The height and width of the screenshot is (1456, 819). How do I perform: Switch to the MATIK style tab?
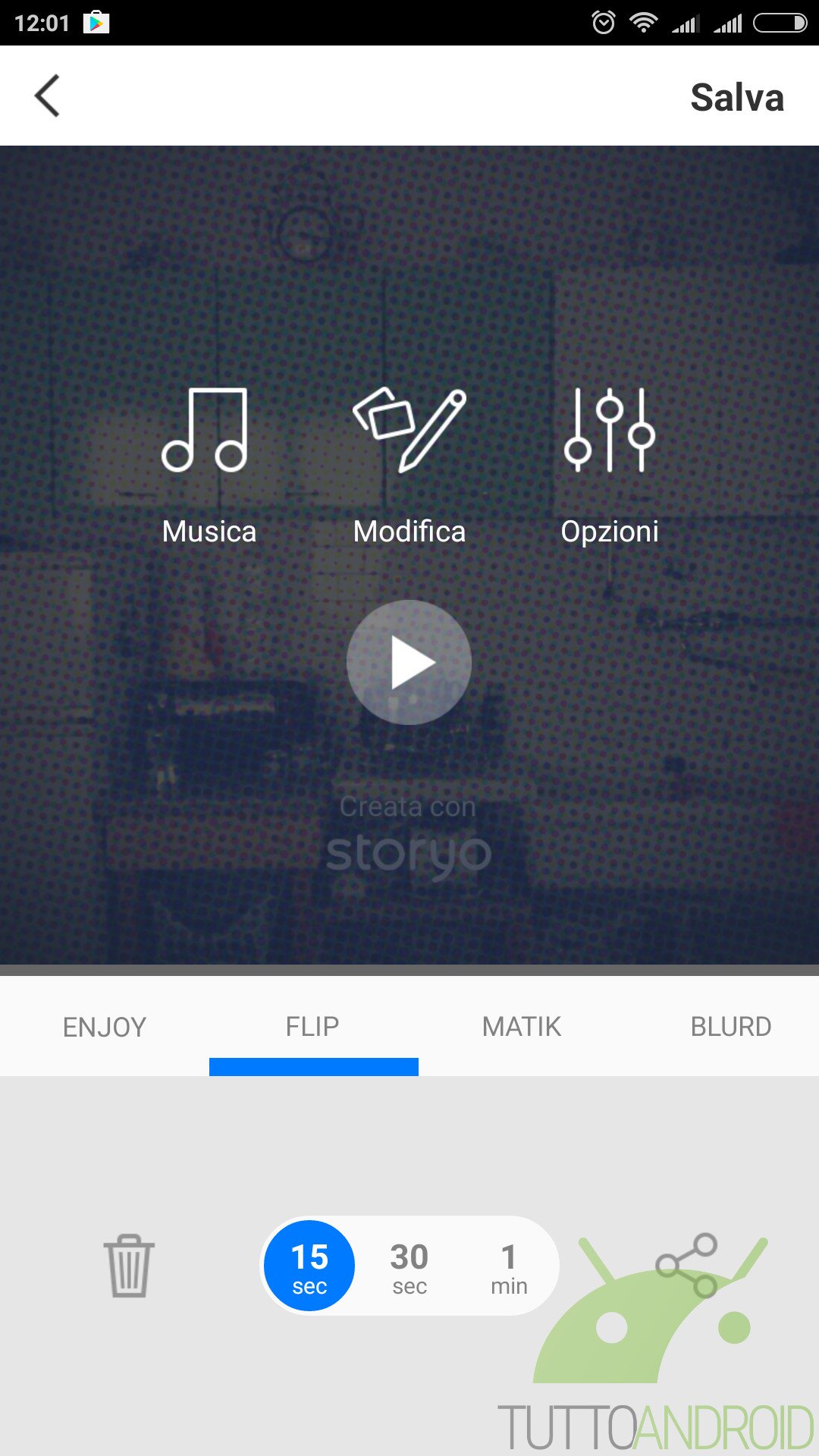[x=522, y=1027]
